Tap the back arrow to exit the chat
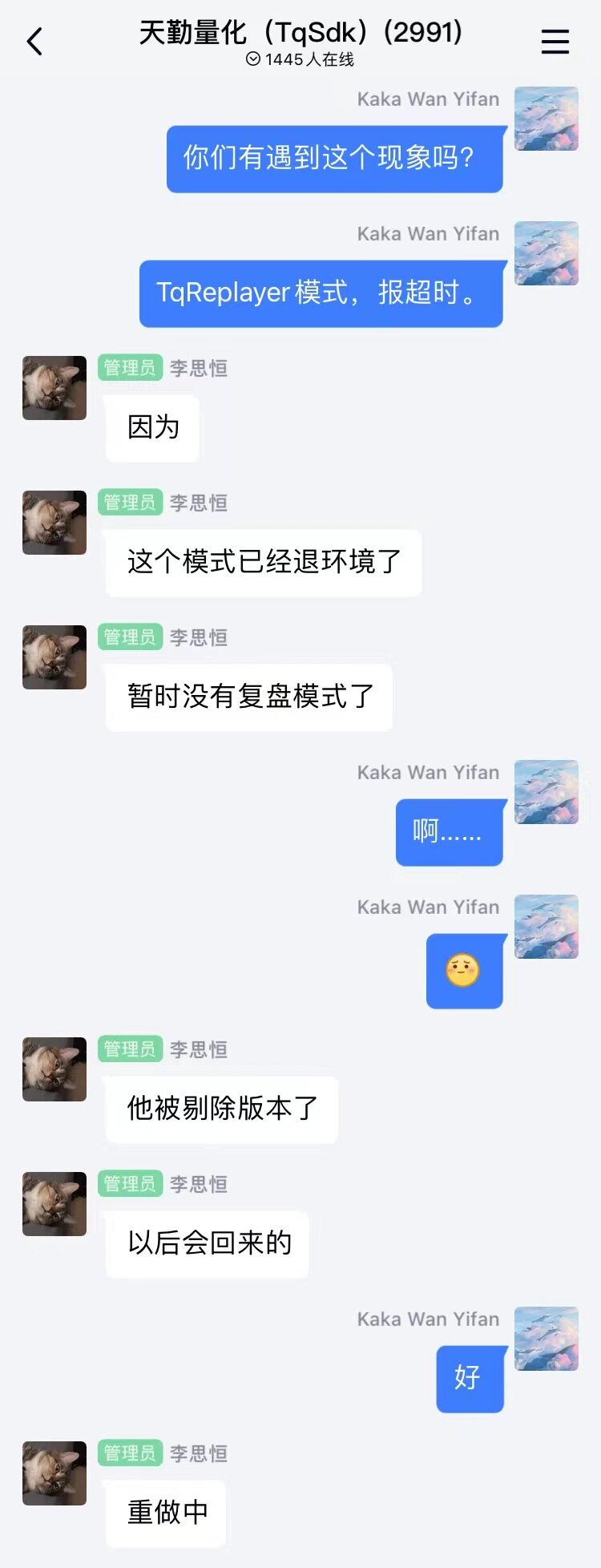This screenshot has height=1568, width=601. coord(34,41)
